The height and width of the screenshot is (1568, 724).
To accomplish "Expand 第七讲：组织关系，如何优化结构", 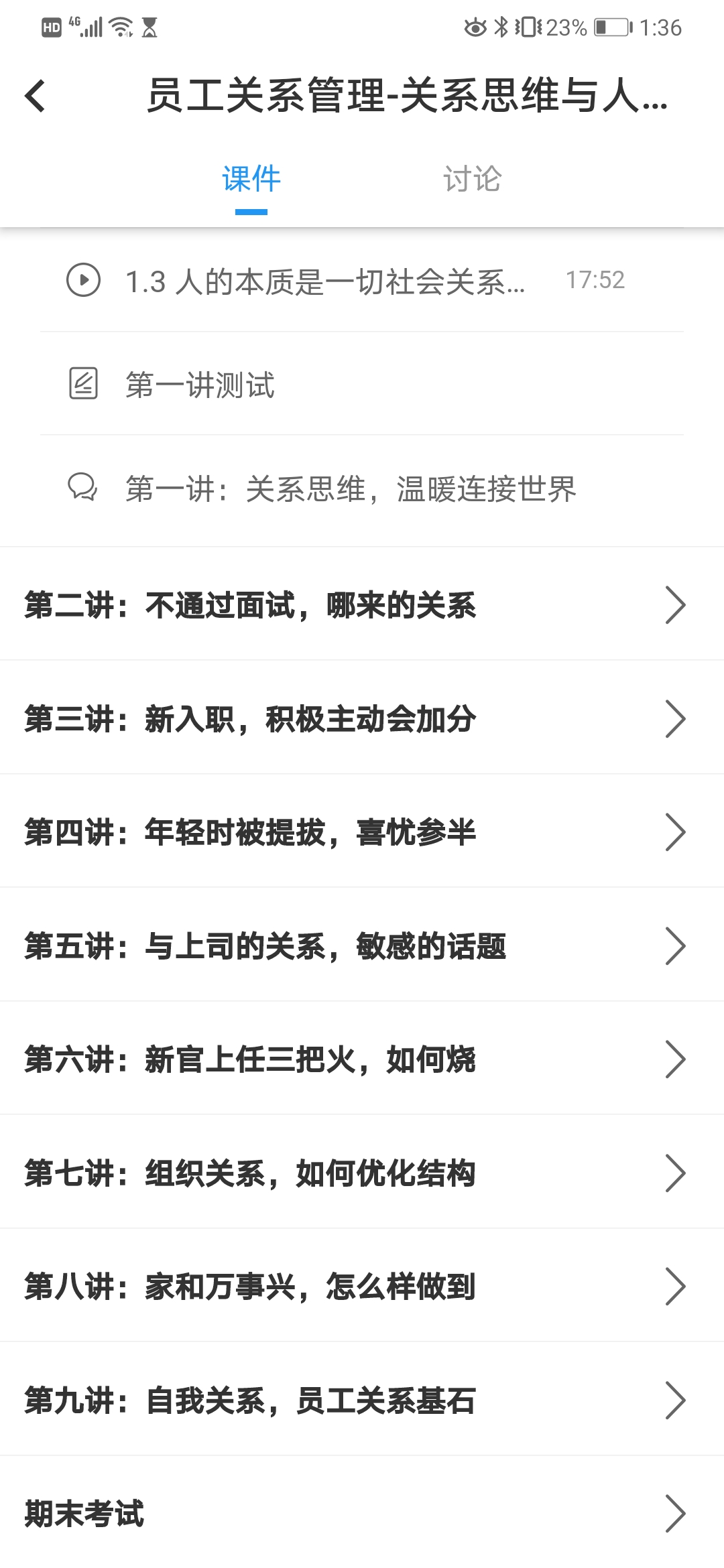I will (x=362, y=1173).
